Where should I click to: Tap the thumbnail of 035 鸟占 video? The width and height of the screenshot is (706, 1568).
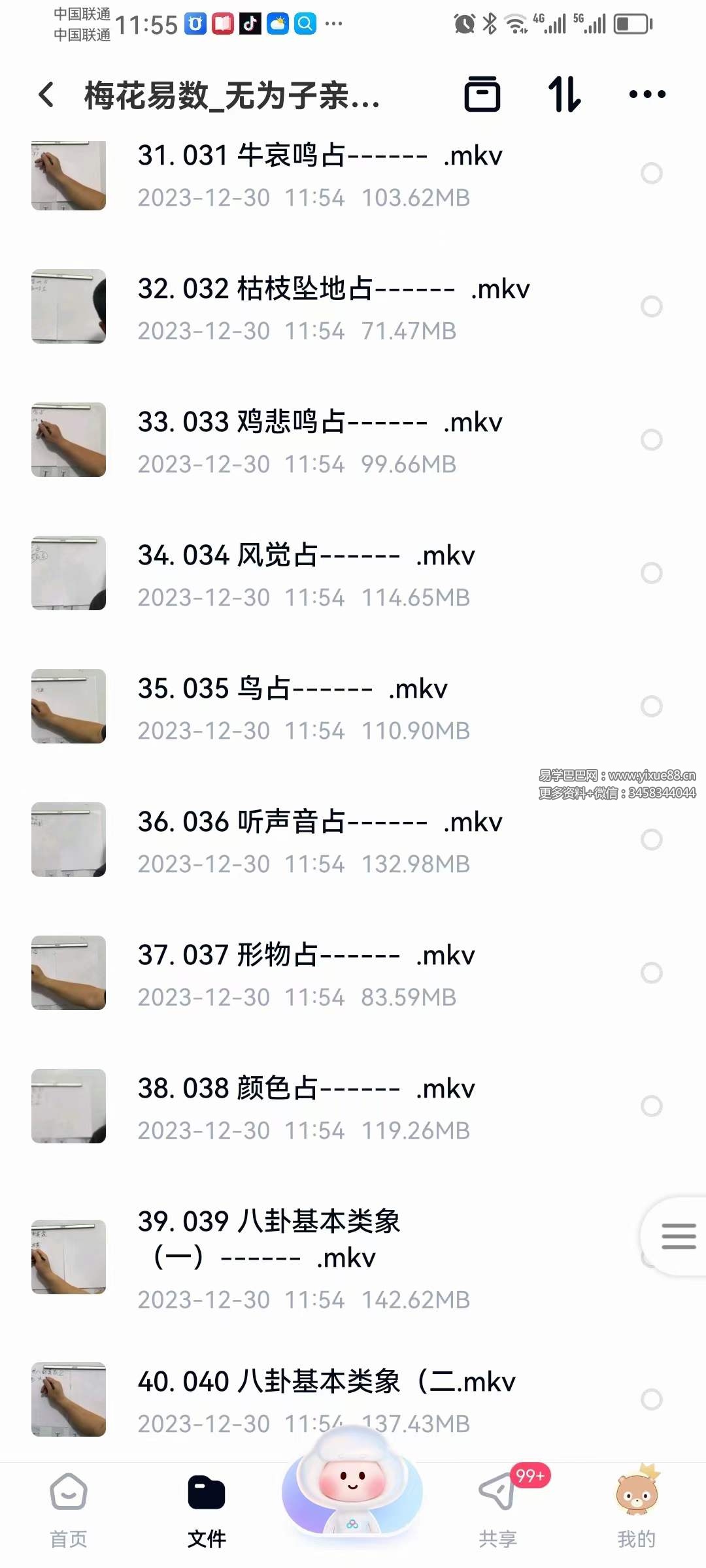[68, 706]
